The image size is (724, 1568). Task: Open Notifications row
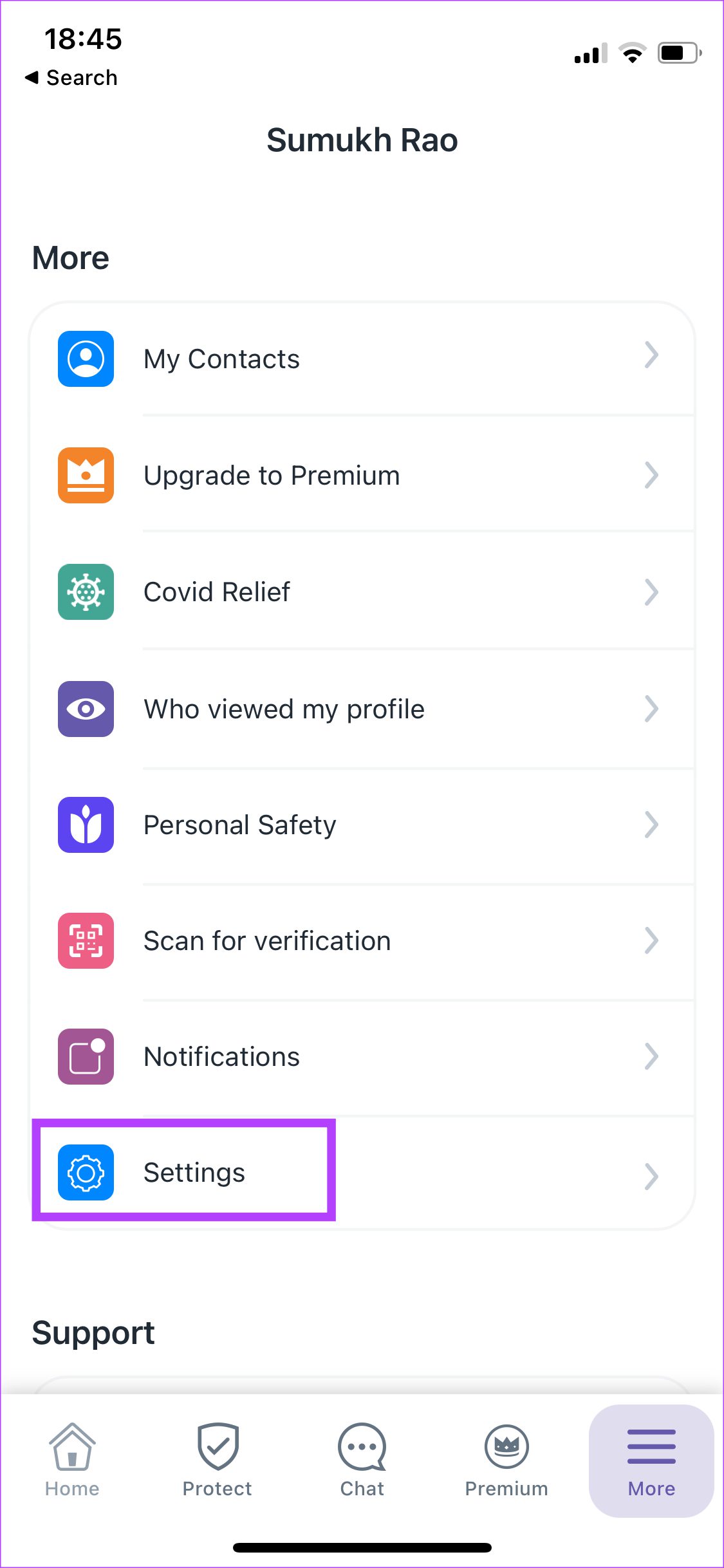(x=362, y=1056)
